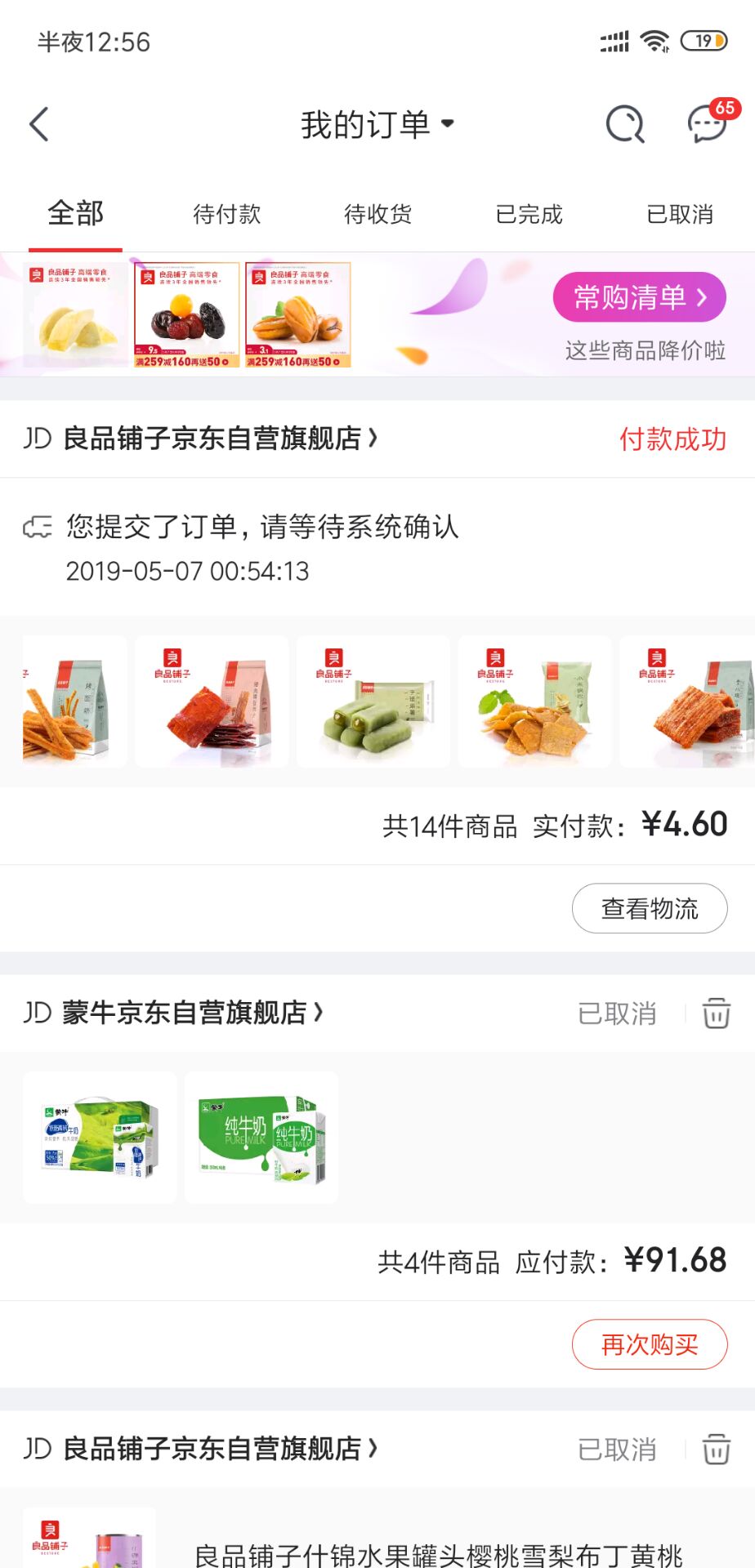Open the search icon at the top
The image size is (755, 1568).
coord(624,124)
